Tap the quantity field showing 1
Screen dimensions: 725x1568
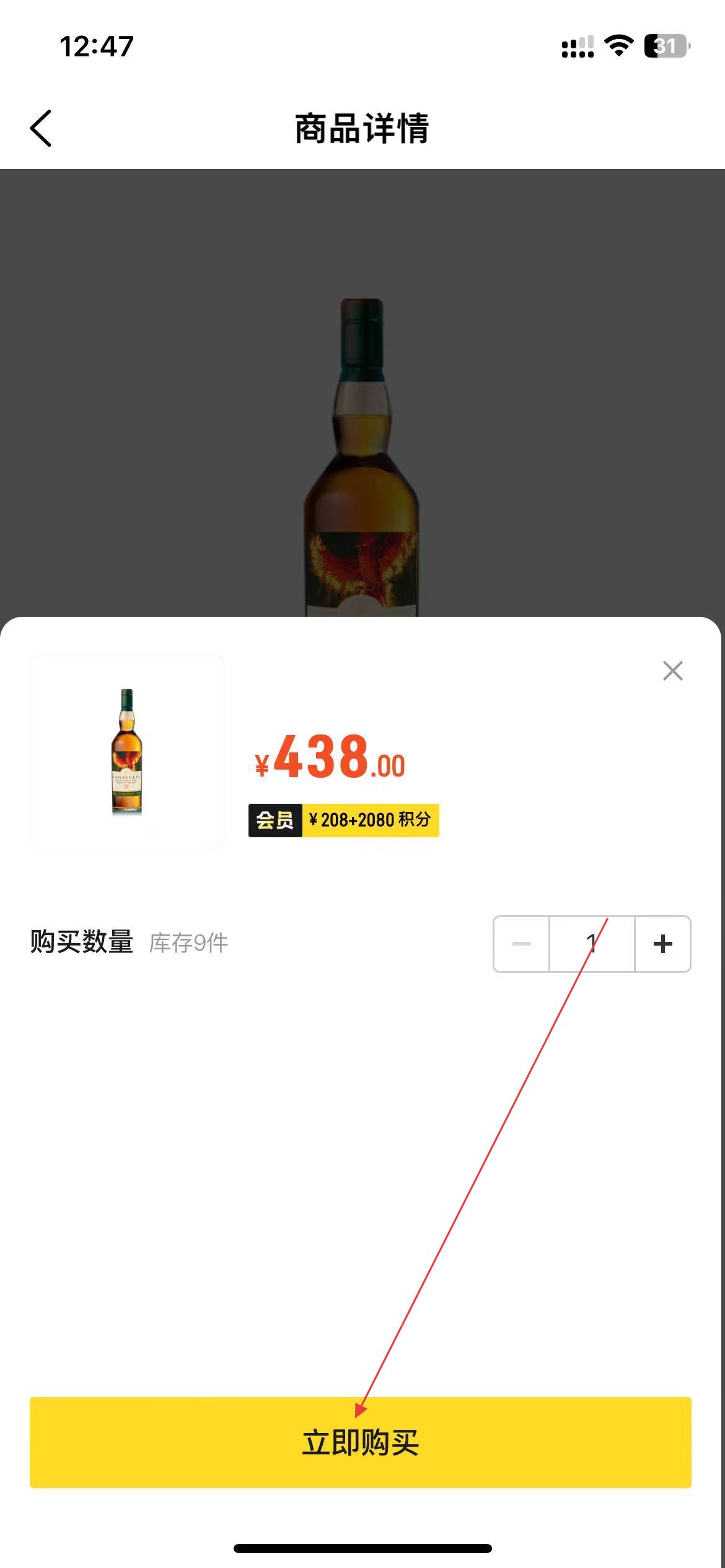point(592,944)
